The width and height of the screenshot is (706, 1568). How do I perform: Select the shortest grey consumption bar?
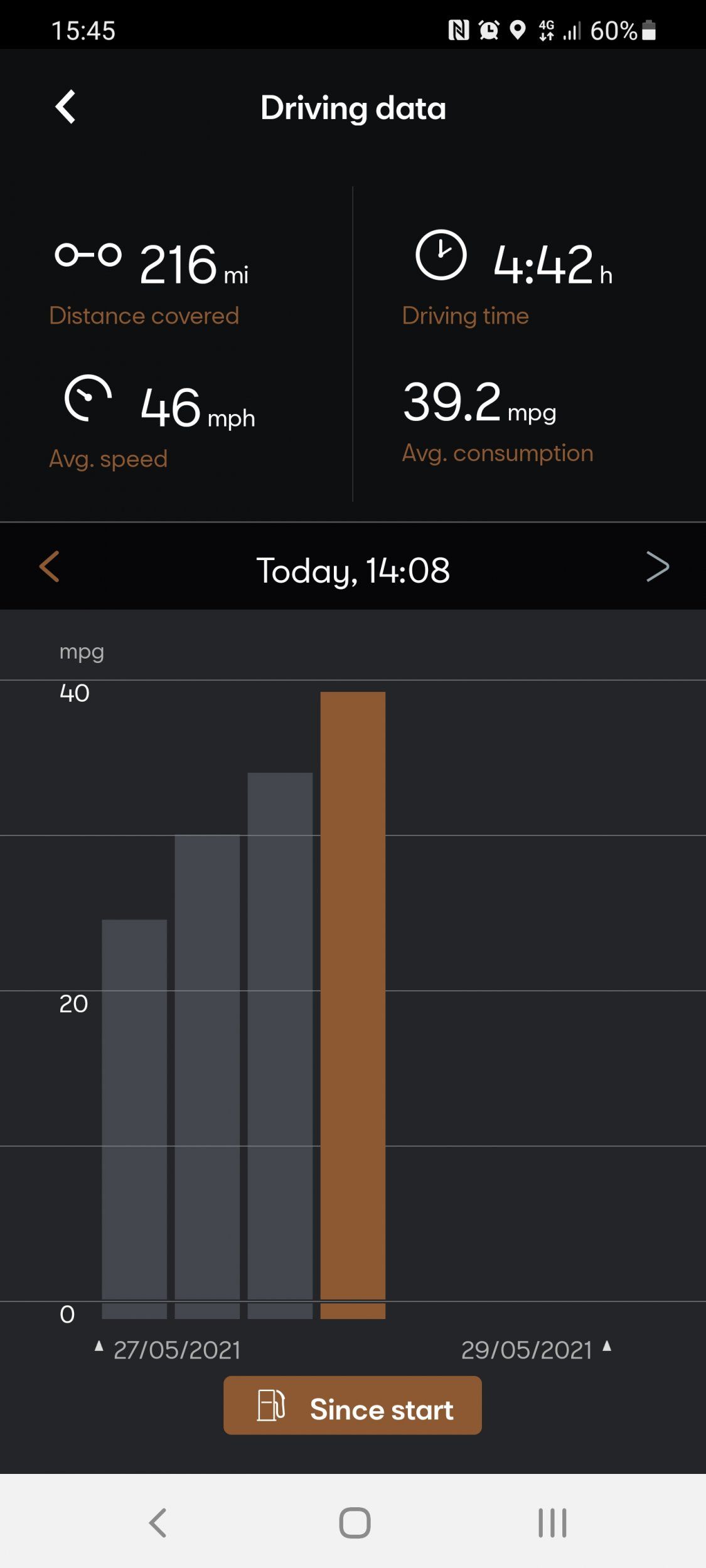134,1119
